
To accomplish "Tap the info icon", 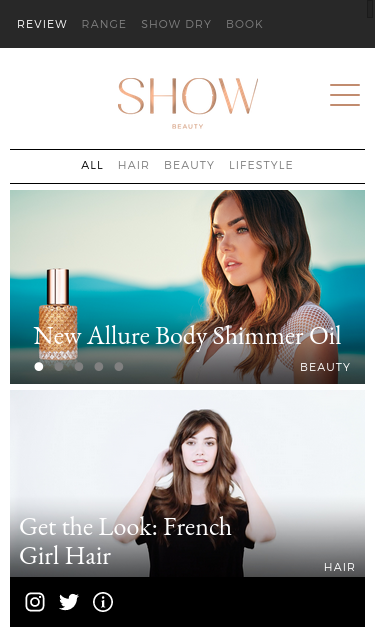I will (x=103, y=602).
